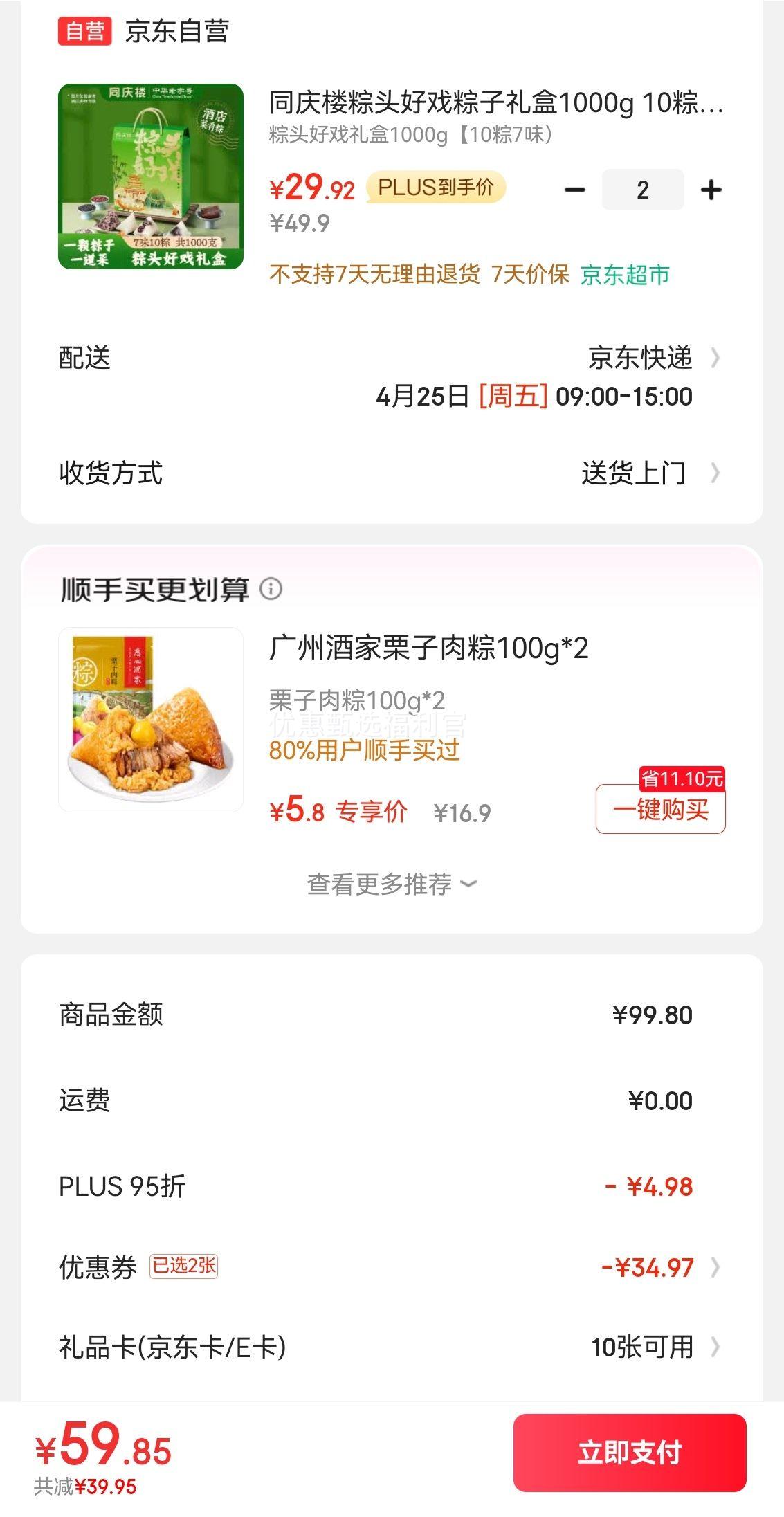Tap 立即支付 to pay now
This screenshot has height=1517, width=784.
click(630, 1453)
